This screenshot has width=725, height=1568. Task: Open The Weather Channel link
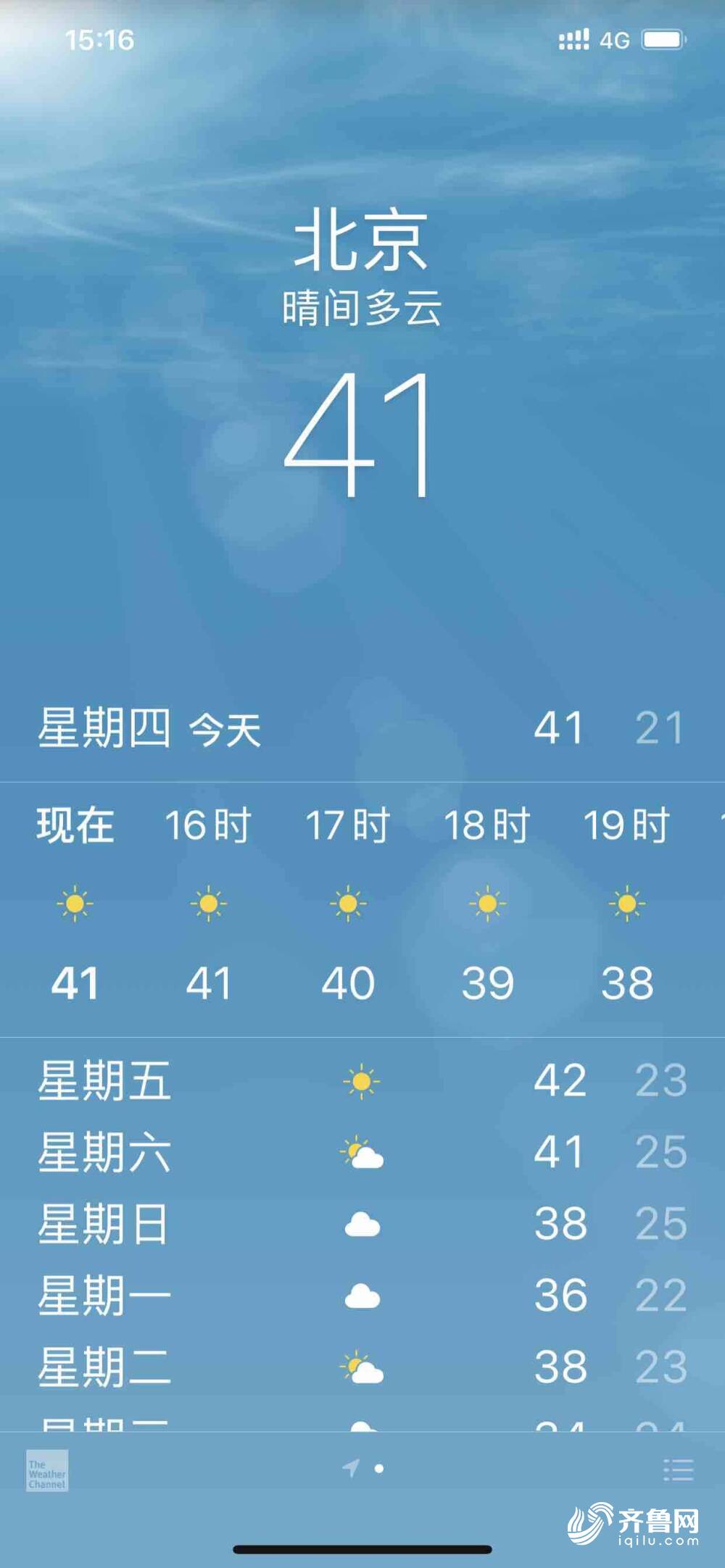(47, 1470)
